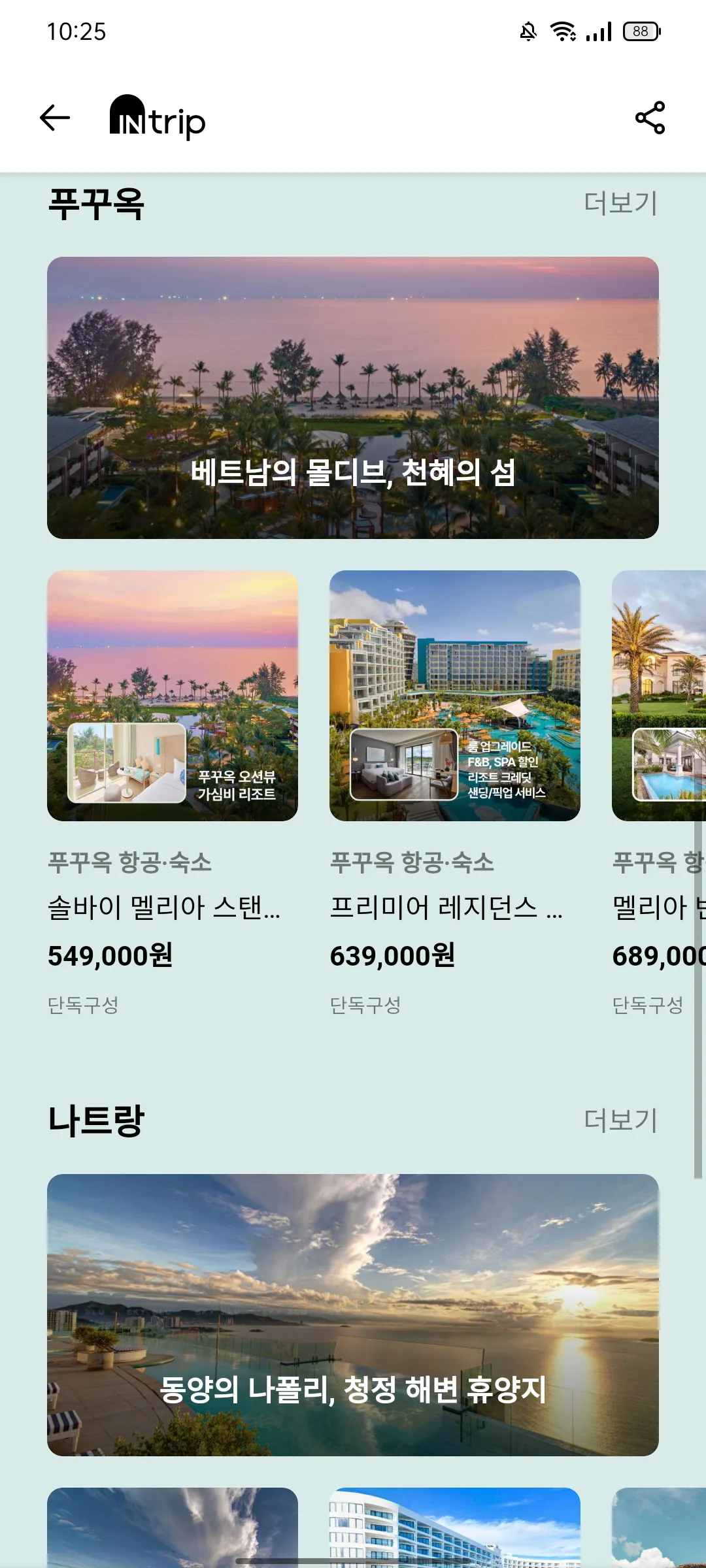Share this page
The image size is (706, 1568).
(650, 118)
